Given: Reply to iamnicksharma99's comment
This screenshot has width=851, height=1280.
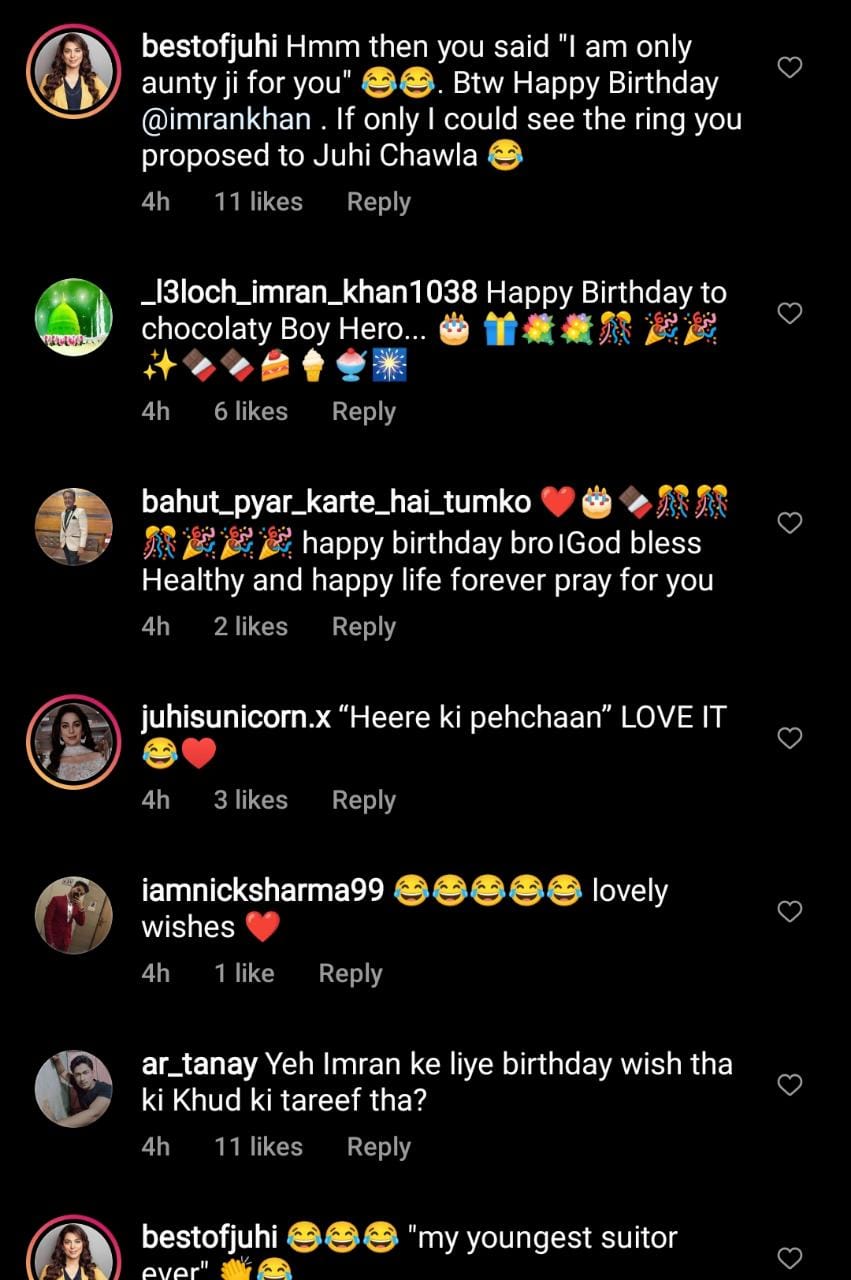Looking at the screenshot, I should [x=350, y=974].
